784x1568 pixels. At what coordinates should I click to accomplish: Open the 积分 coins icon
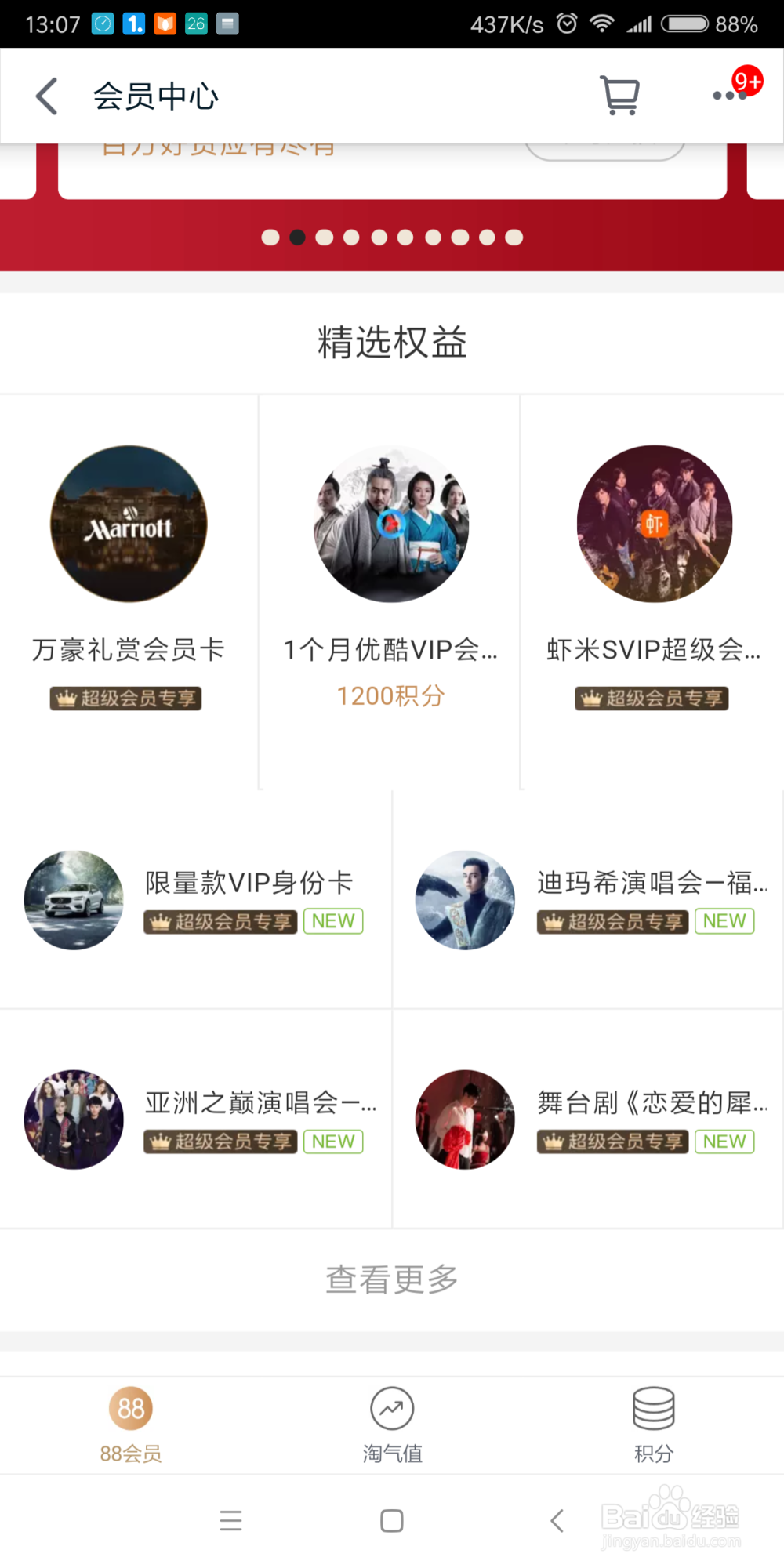pyautogui.click(x=653, y=1409)
